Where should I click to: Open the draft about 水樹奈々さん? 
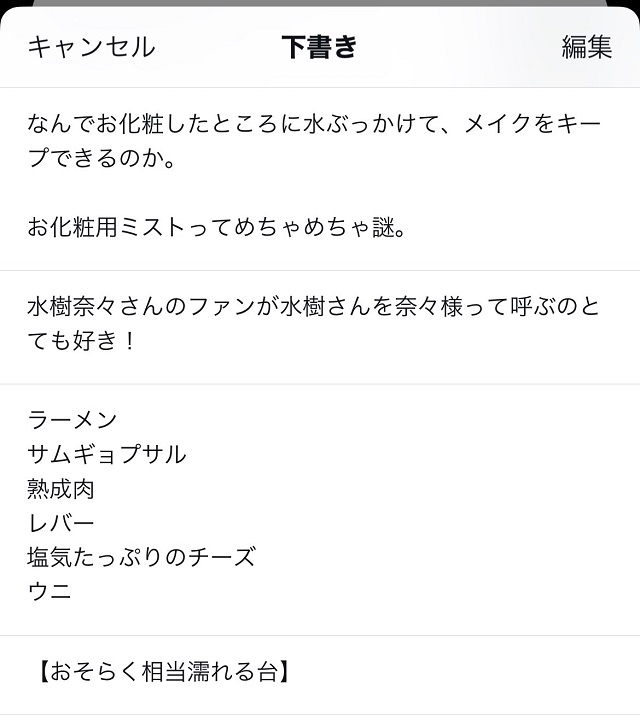(x=318, y=324)
